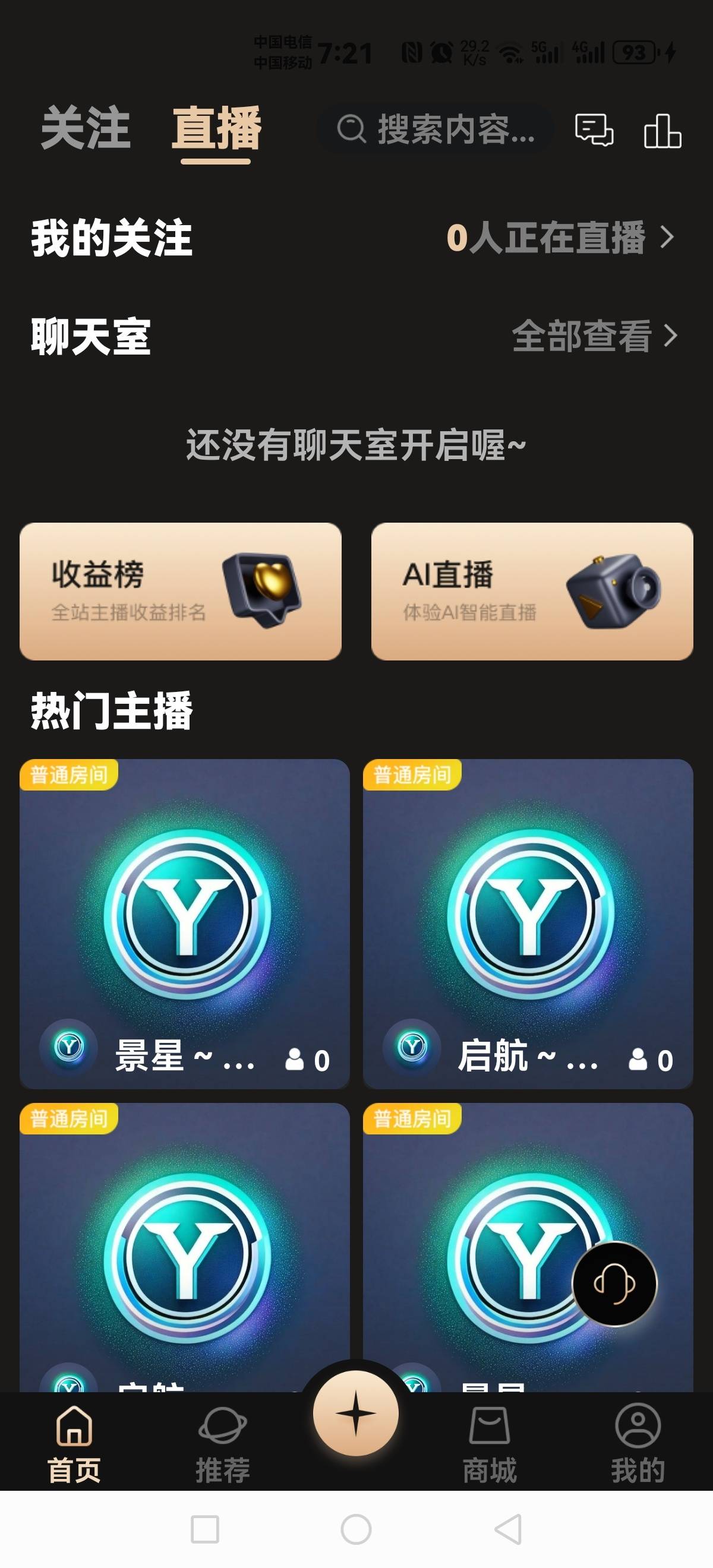The height and width of the screenshot is (1568, 713).
Task: Enter 启航's live room
Action: point(528,923)
